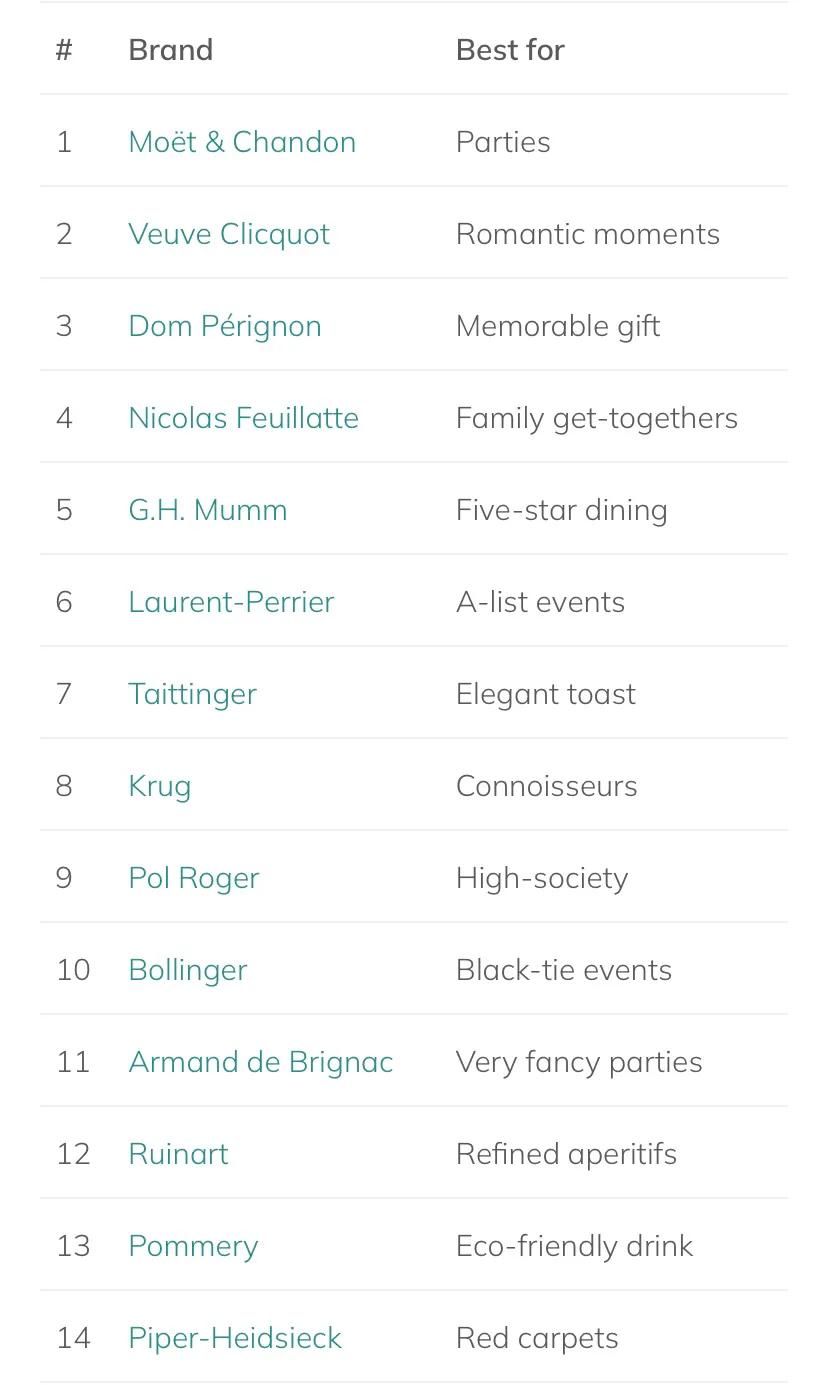Go to Armand de Brignac
This screenshot has width=828, height=1385.
[261, 1062]
